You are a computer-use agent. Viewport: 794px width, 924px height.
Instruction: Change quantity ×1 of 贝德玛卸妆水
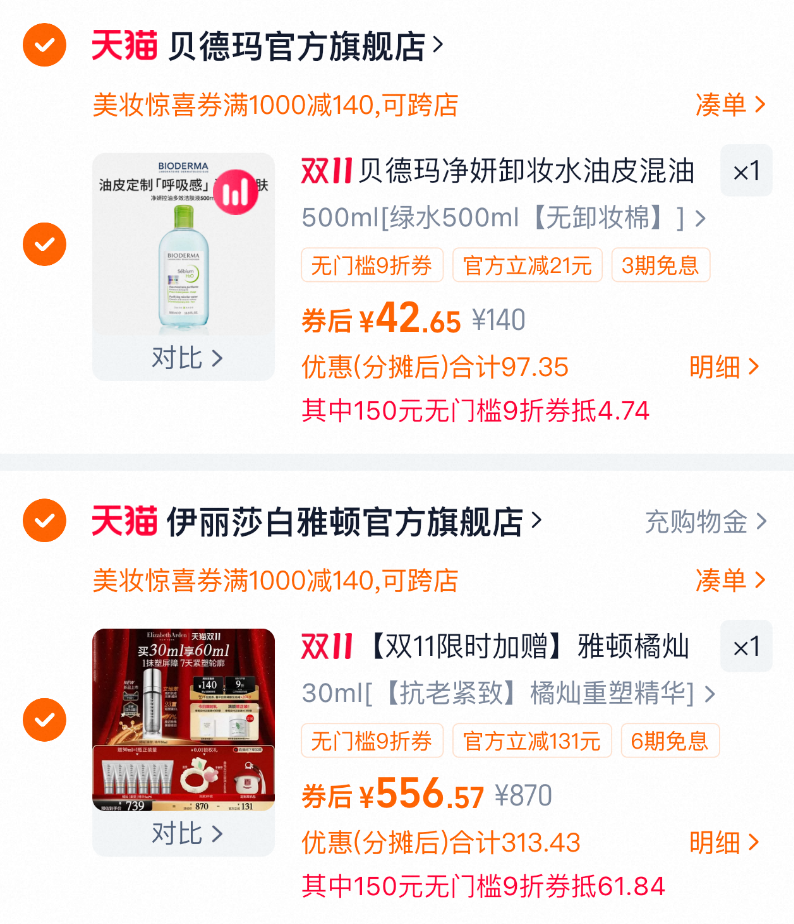click(746, 171)
